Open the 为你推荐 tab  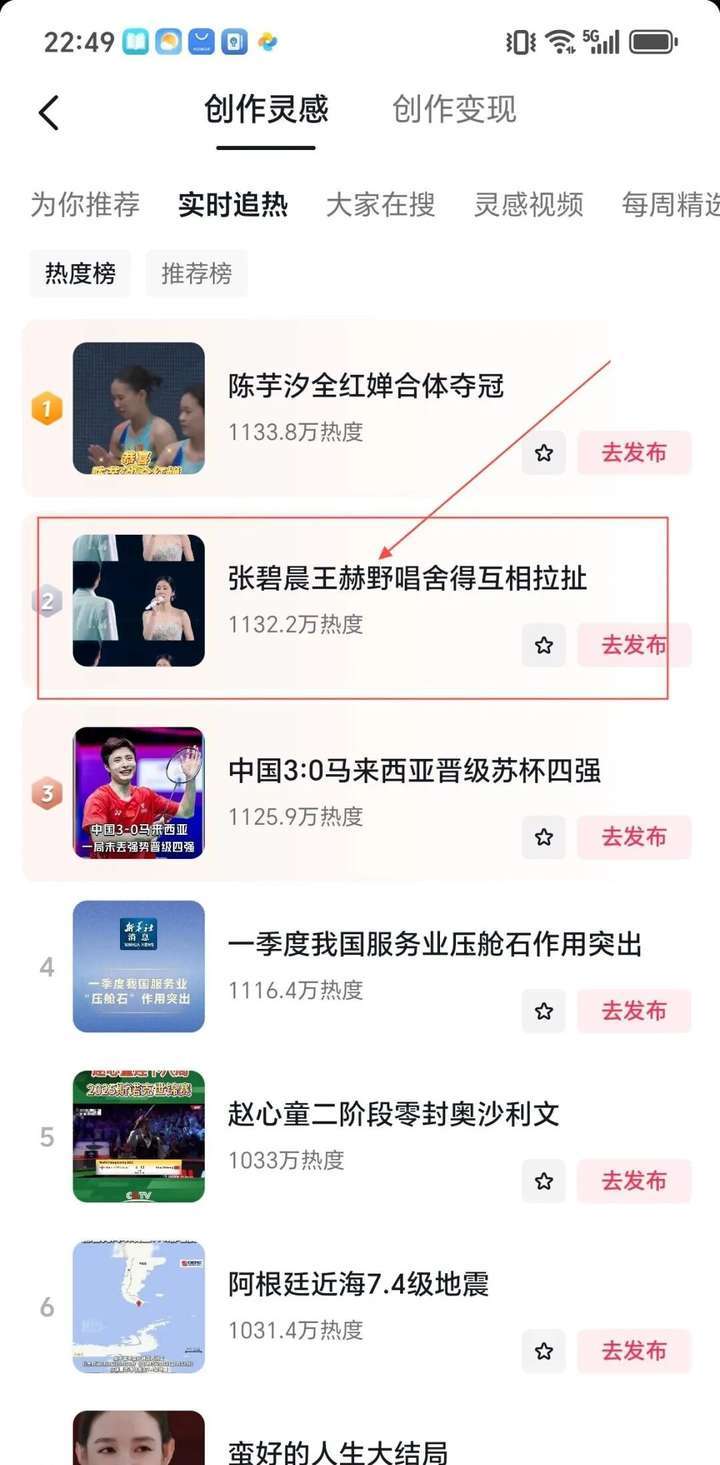85,205
